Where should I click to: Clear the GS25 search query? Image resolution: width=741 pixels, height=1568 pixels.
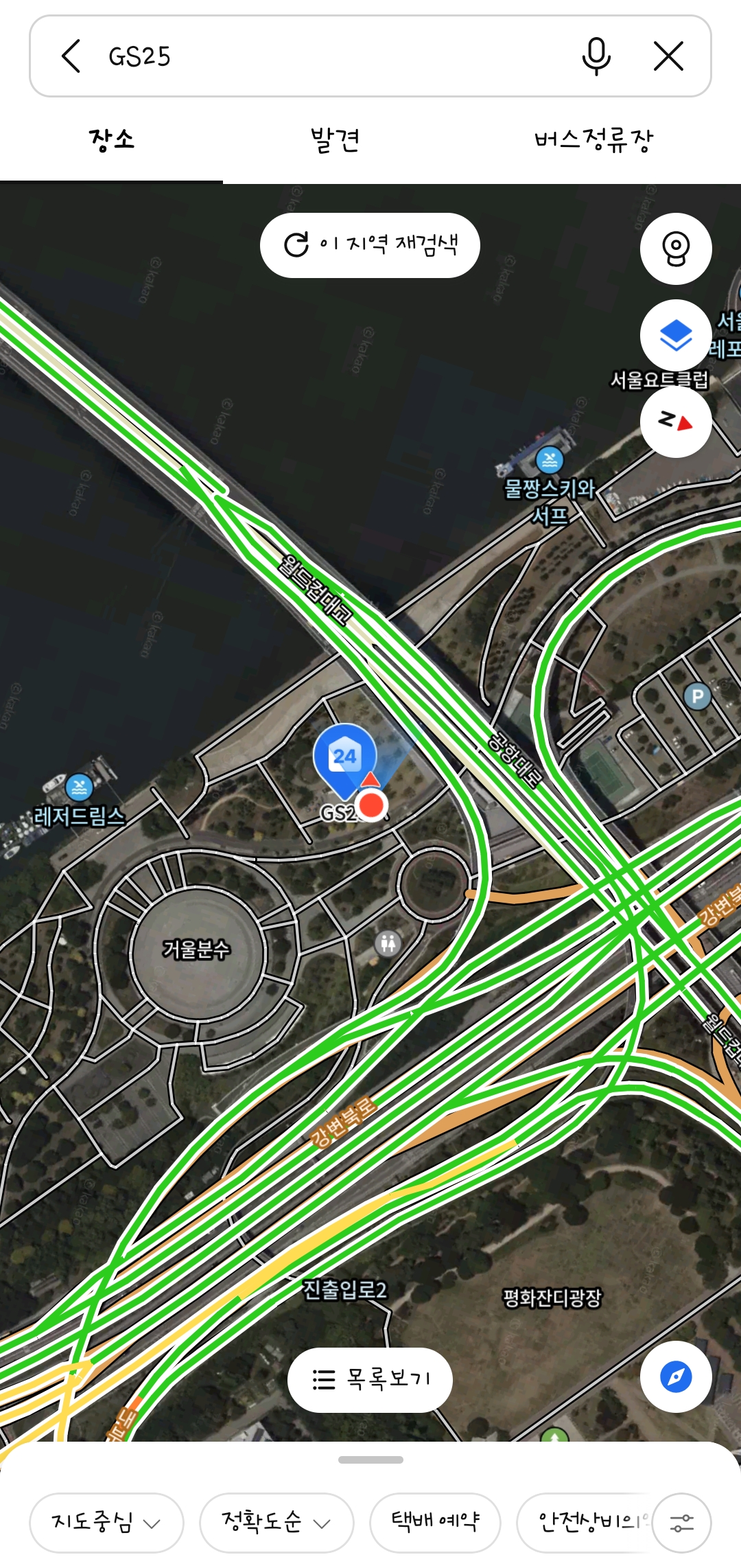point(668,56)
